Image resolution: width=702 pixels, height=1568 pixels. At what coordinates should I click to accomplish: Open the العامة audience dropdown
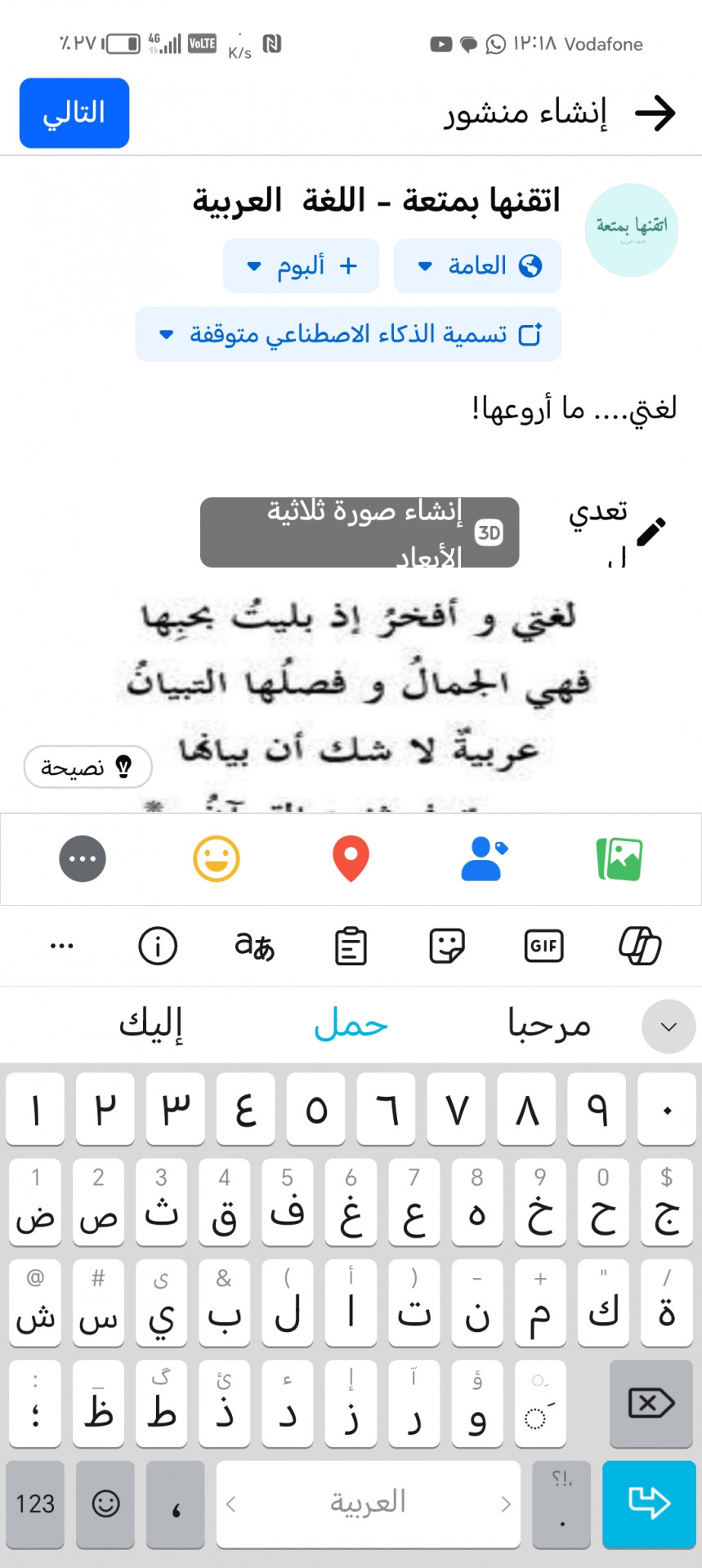477,265
